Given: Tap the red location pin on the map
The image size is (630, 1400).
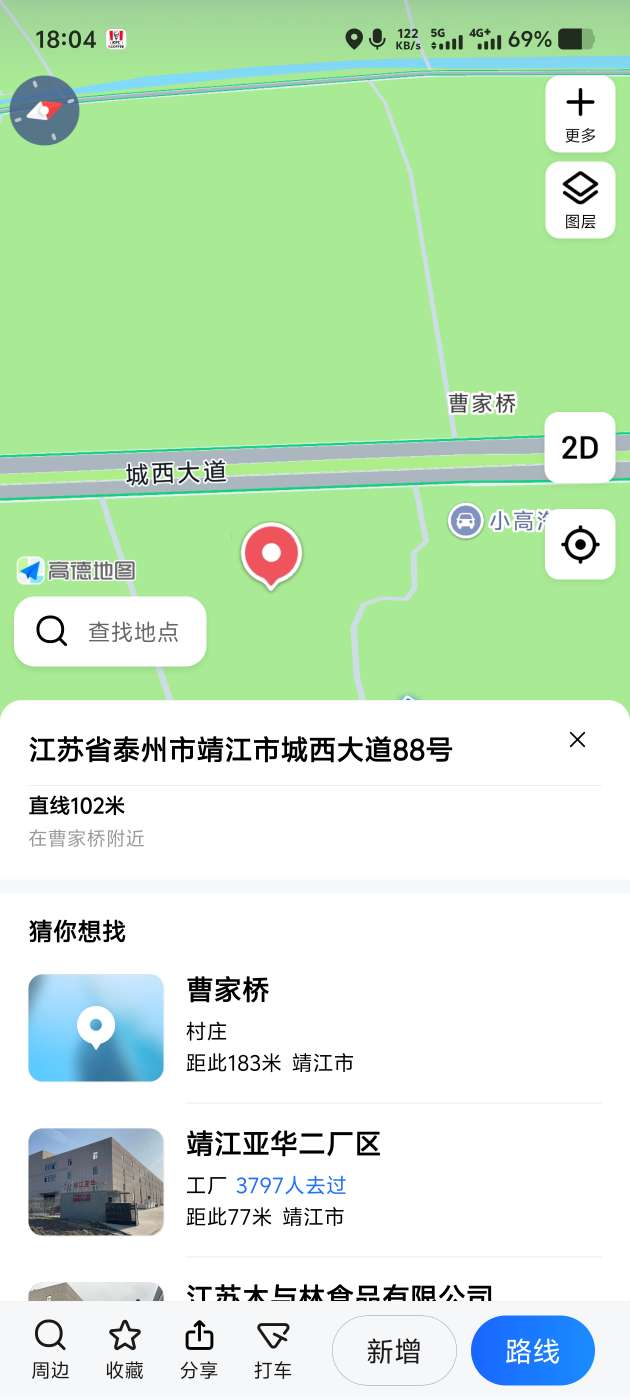Looking at the screenshot, I should [271, 553].
